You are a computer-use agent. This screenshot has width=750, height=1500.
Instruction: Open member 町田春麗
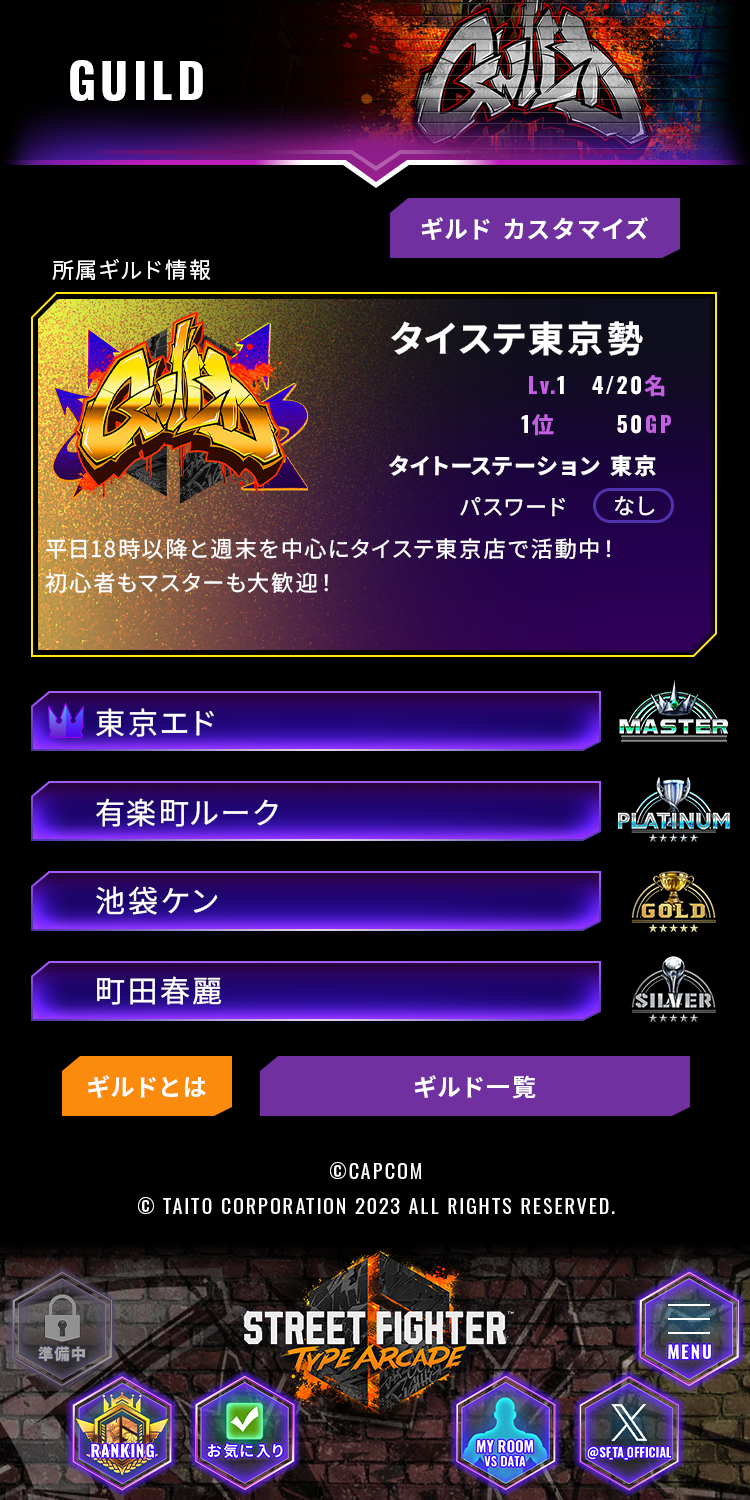[316, 991]
